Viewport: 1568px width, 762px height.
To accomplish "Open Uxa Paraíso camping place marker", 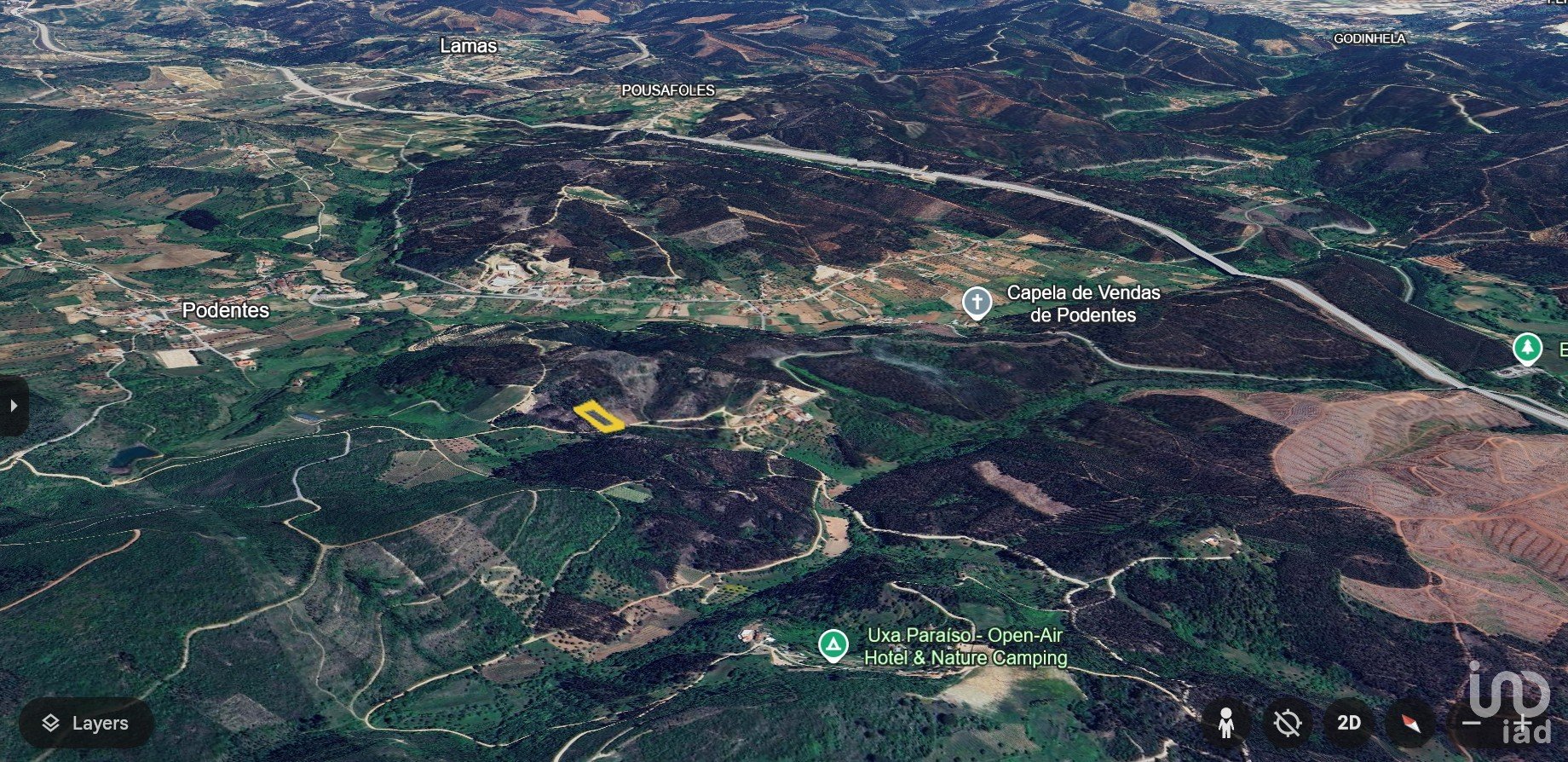I will click(833, 644).
